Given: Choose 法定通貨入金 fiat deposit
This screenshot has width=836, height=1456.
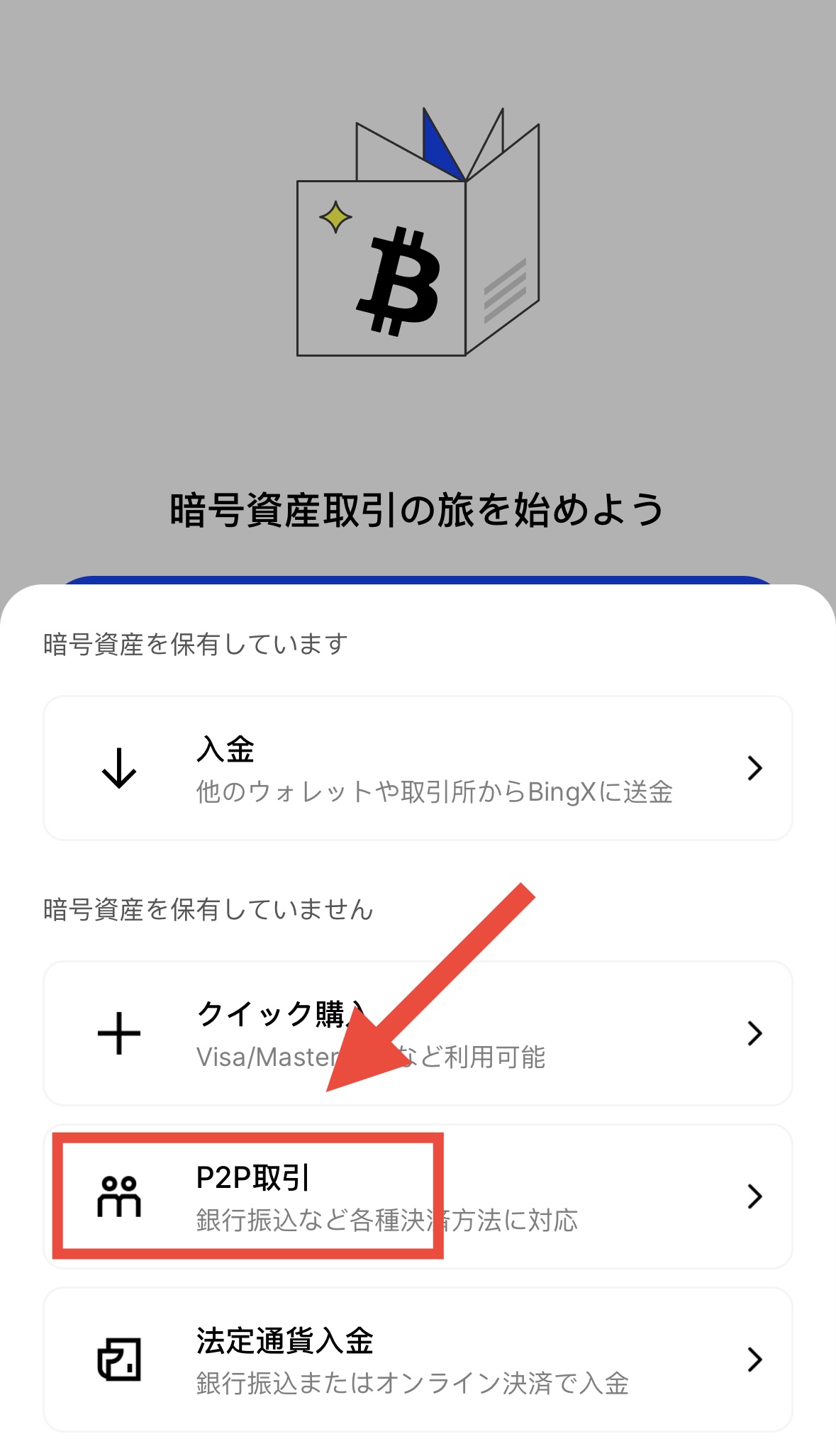Looking at the screenshot, I should [418, 1360].
